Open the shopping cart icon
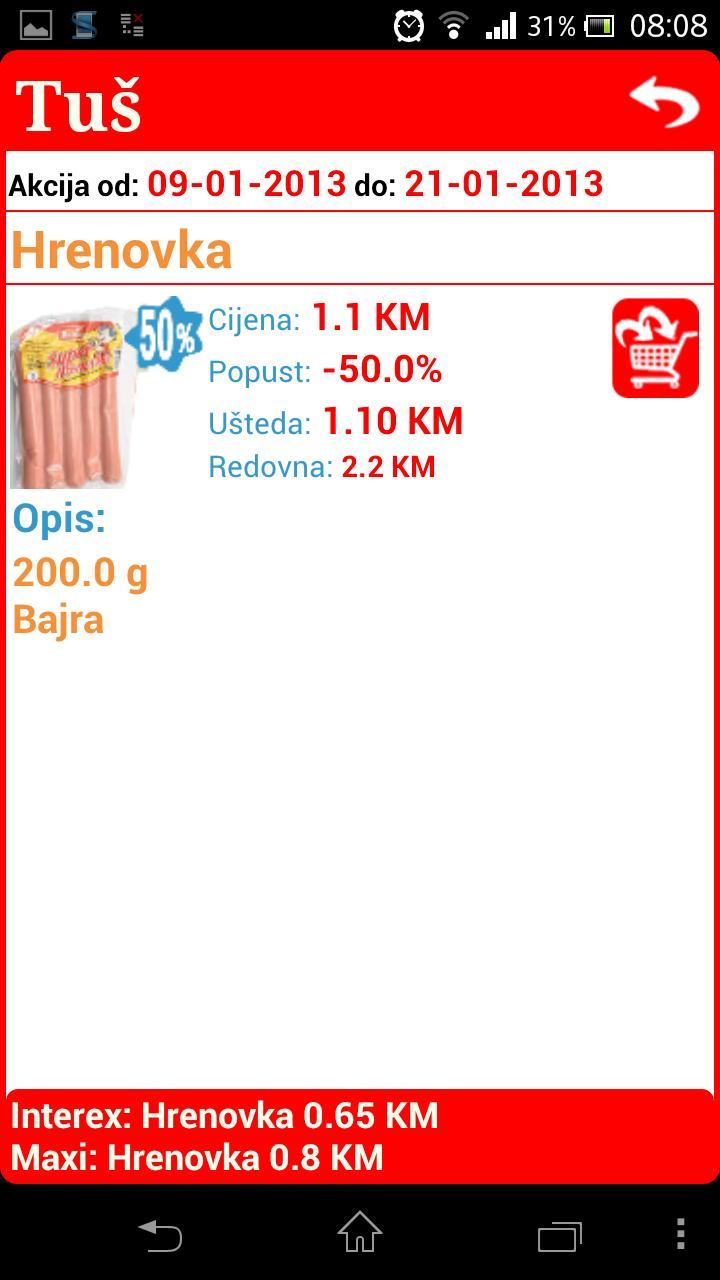The height and width of the screenshot is (1280, 720). click(655, 348)
